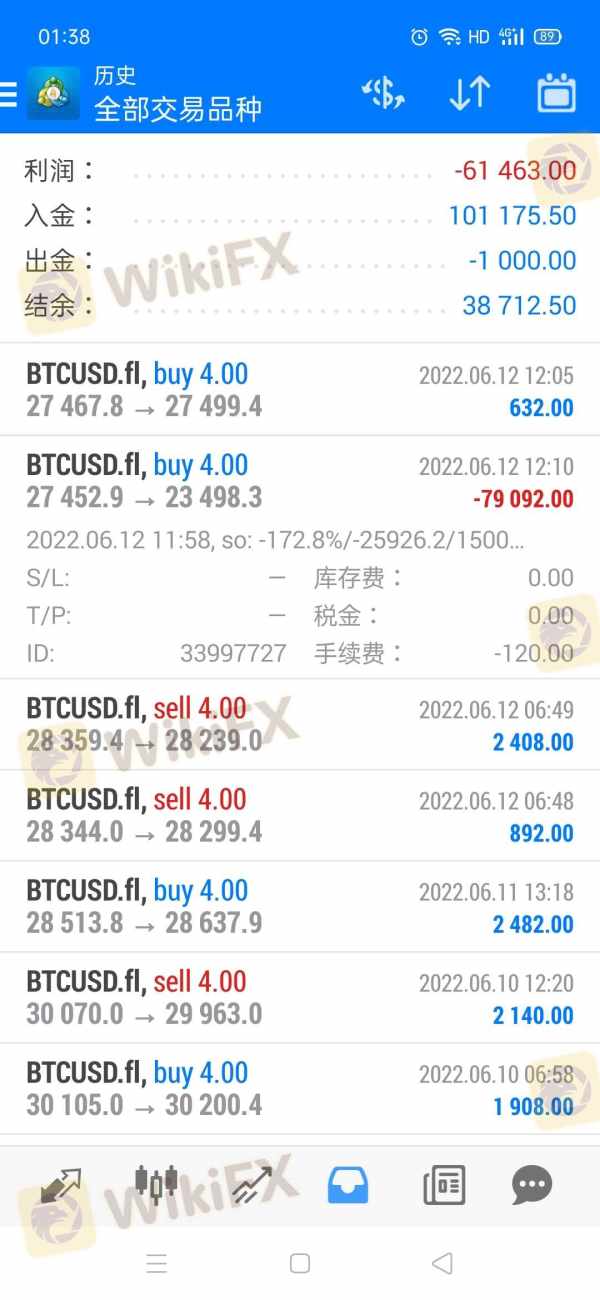This screenshot has height=1300, width=600.
Task: Open the sort order arrows
Action: pyautogui.click(x=469, y=94)
